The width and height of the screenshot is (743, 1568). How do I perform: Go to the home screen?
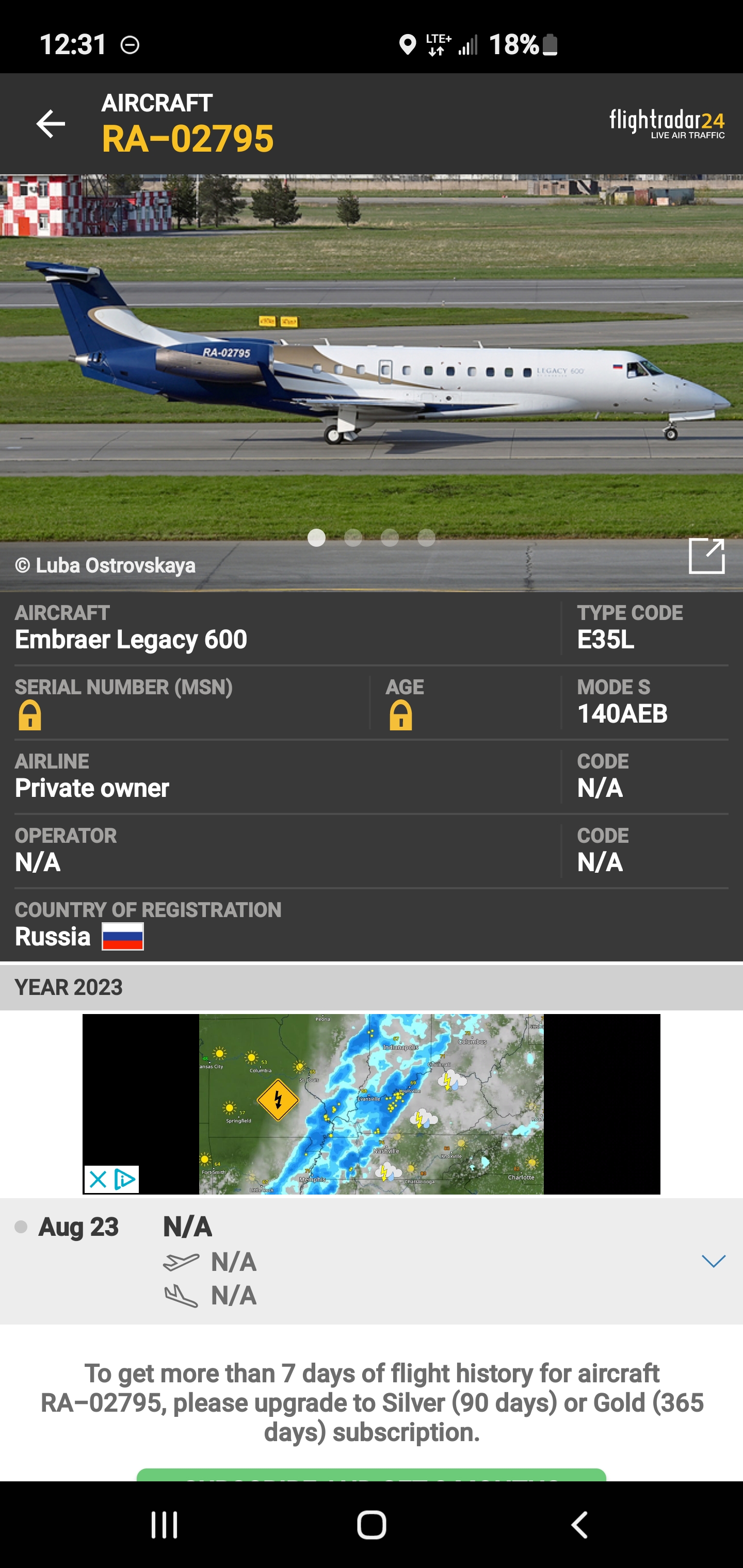[372, 1525]
